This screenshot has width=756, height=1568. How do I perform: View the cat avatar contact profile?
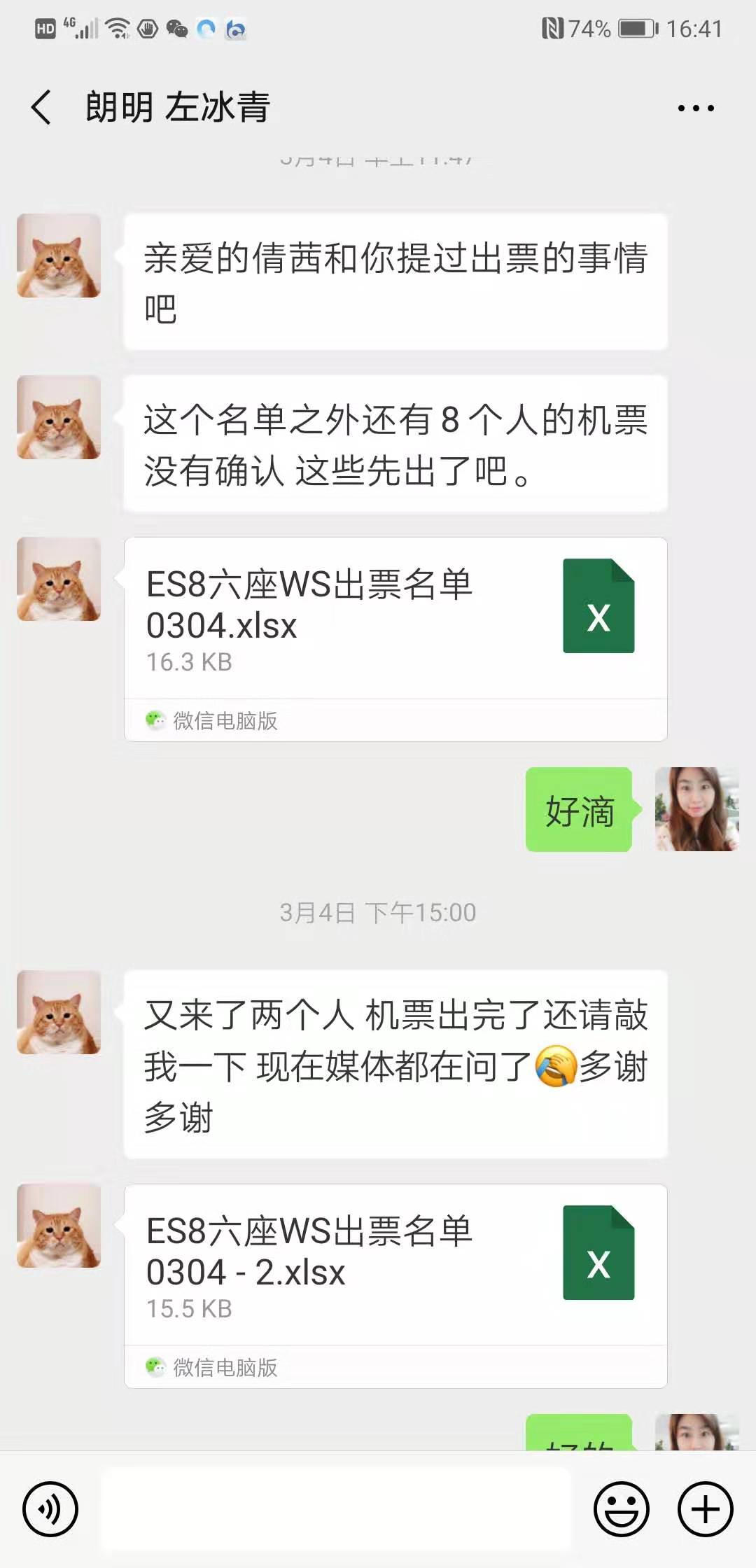click(59, 256)
